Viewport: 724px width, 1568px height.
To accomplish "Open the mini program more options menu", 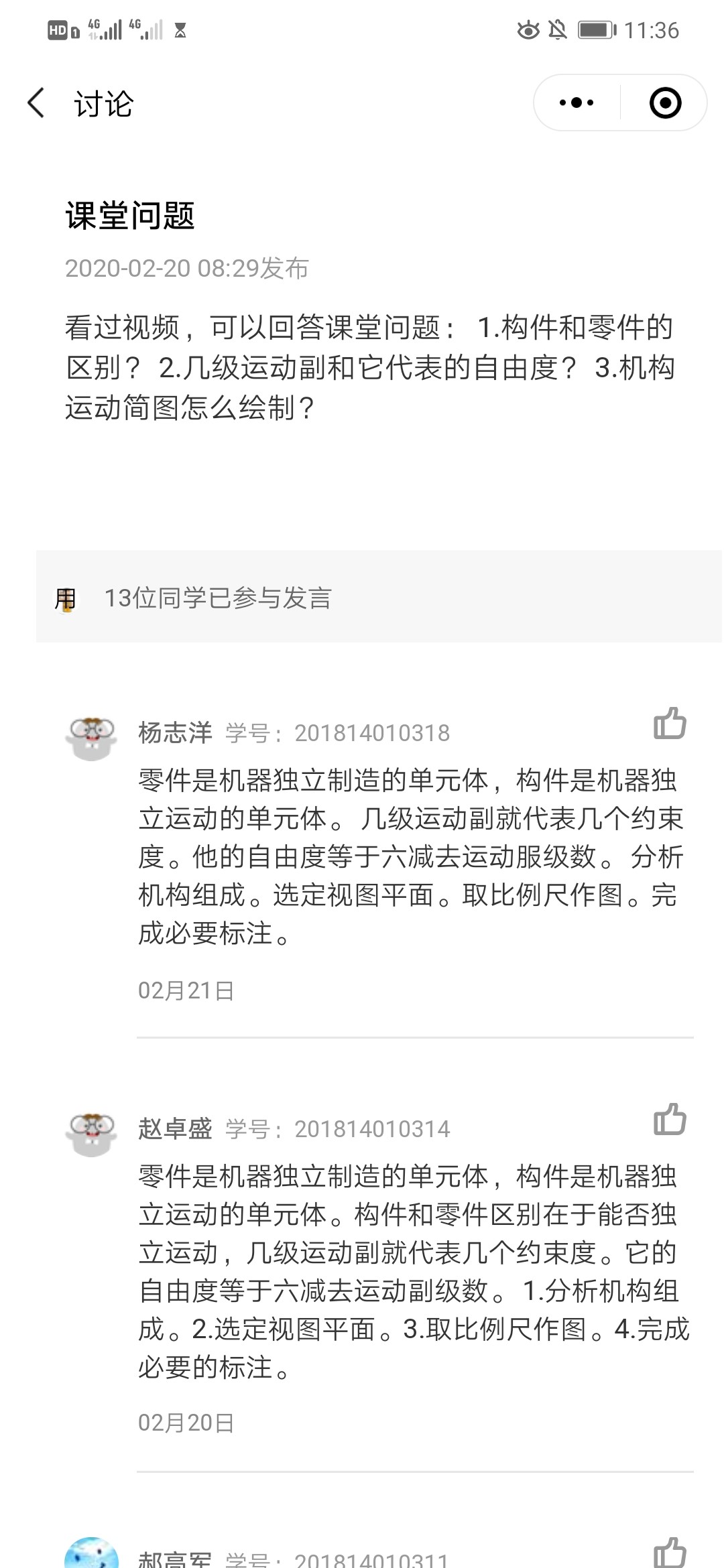I will [x=577, y=103].
